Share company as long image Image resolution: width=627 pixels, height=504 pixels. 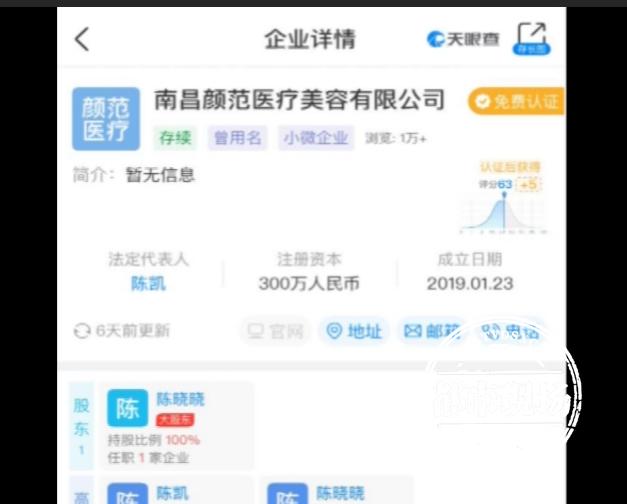pos(531,38)
